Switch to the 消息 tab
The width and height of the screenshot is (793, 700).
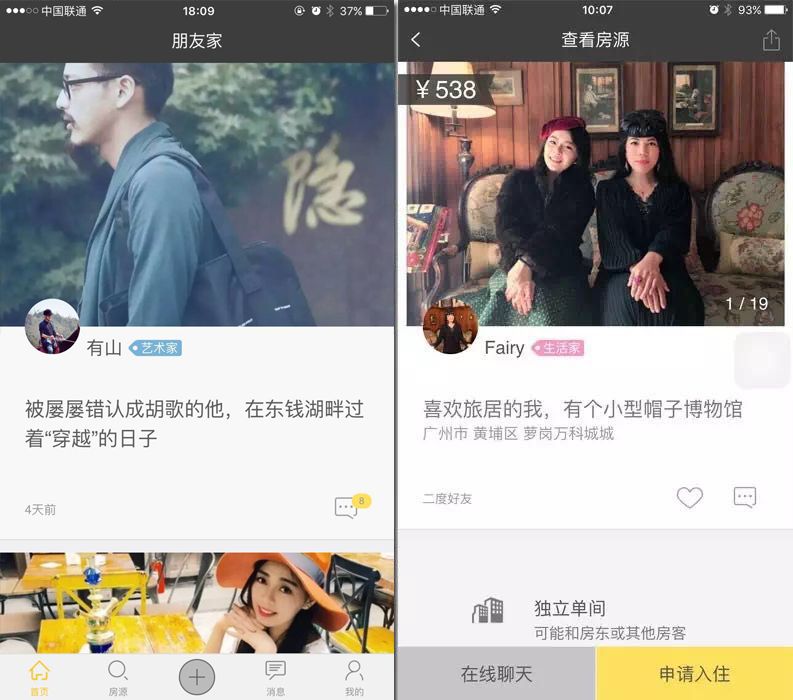pos(275,677)
